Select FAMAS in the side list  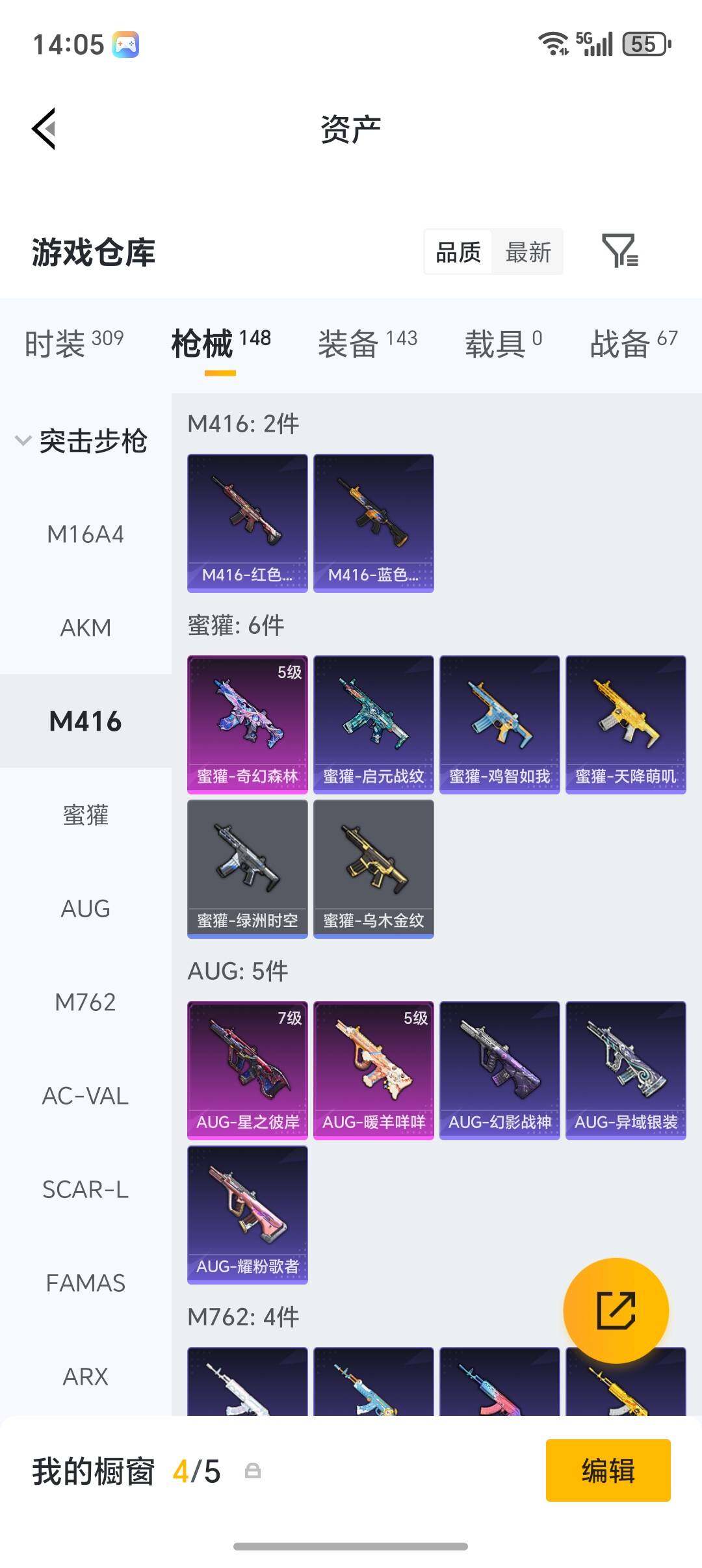point(85,1283)
